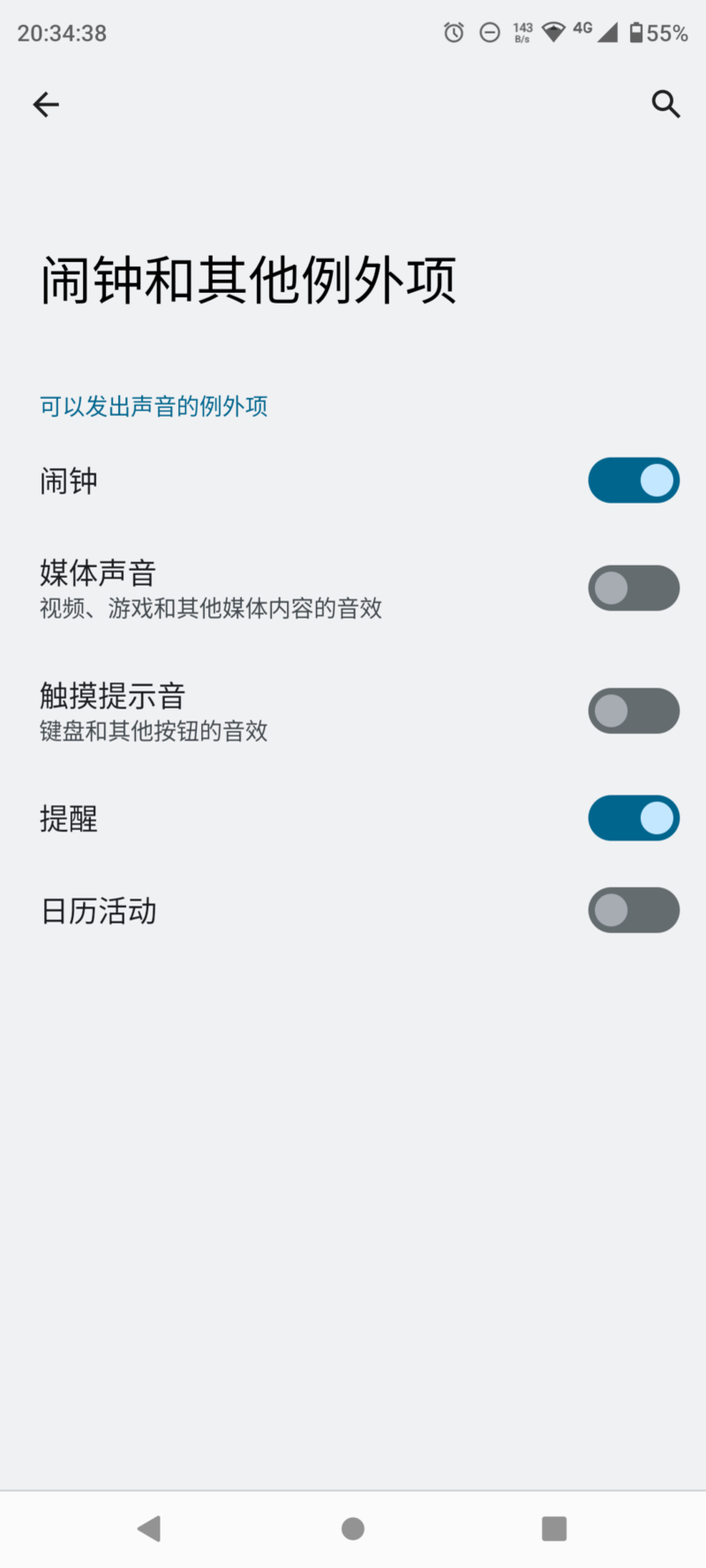Tap the system home button

[353, 1528]
